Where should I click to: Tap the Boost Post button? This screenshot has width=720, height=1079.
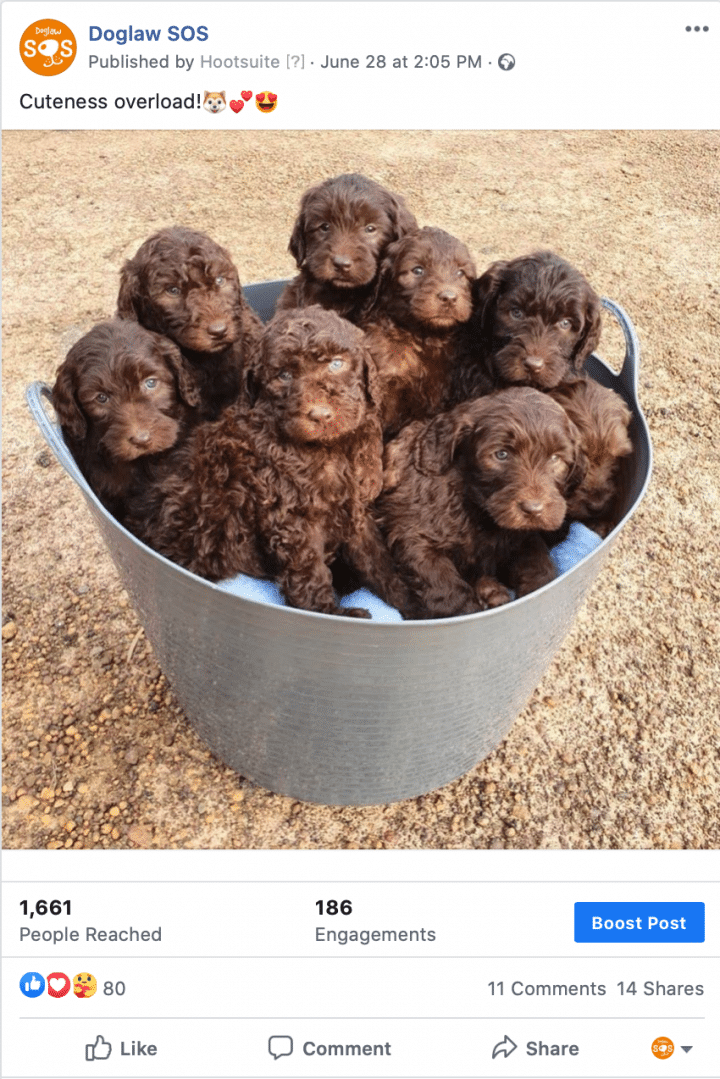click(x=639, y=922)
